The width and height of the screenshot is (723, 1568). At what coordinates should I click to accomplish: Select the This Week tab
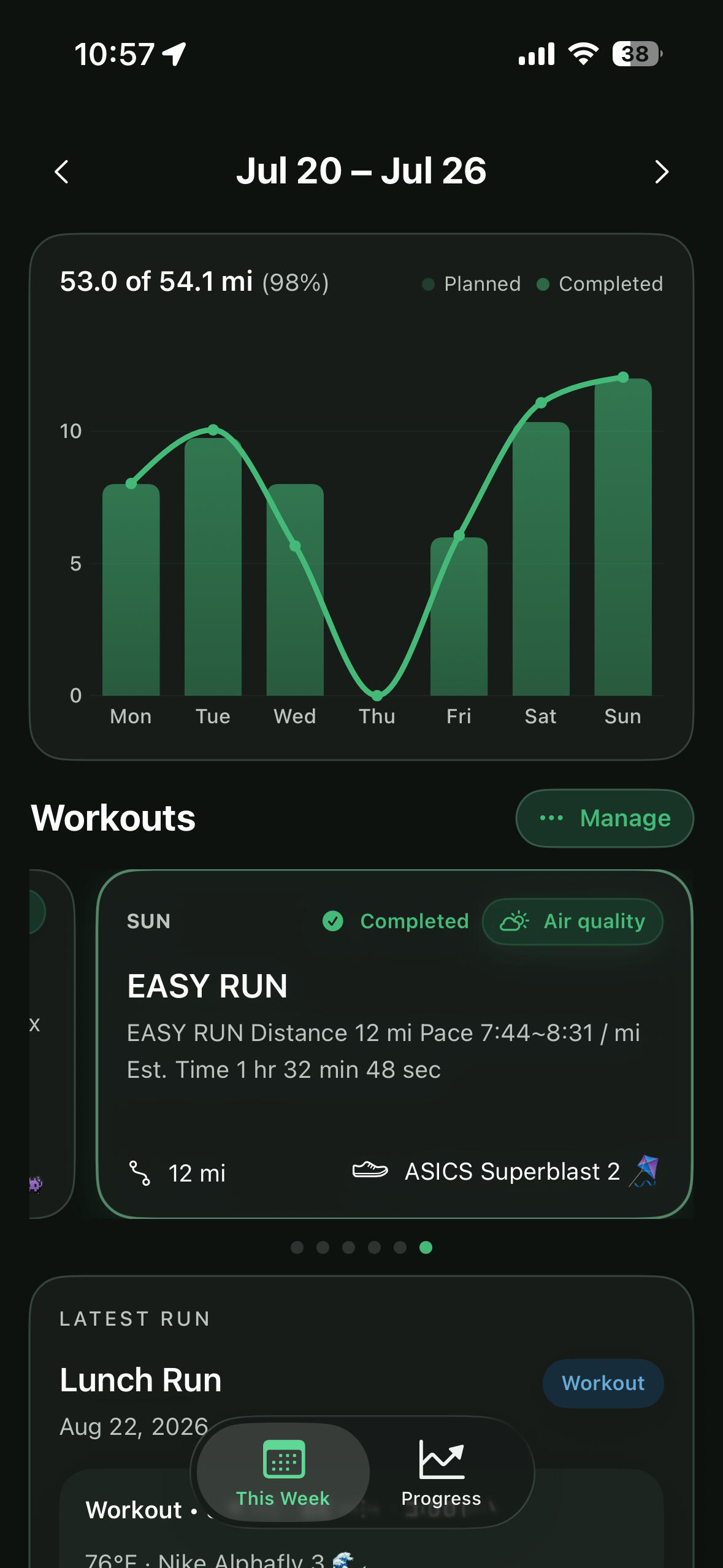point(283,1472)
